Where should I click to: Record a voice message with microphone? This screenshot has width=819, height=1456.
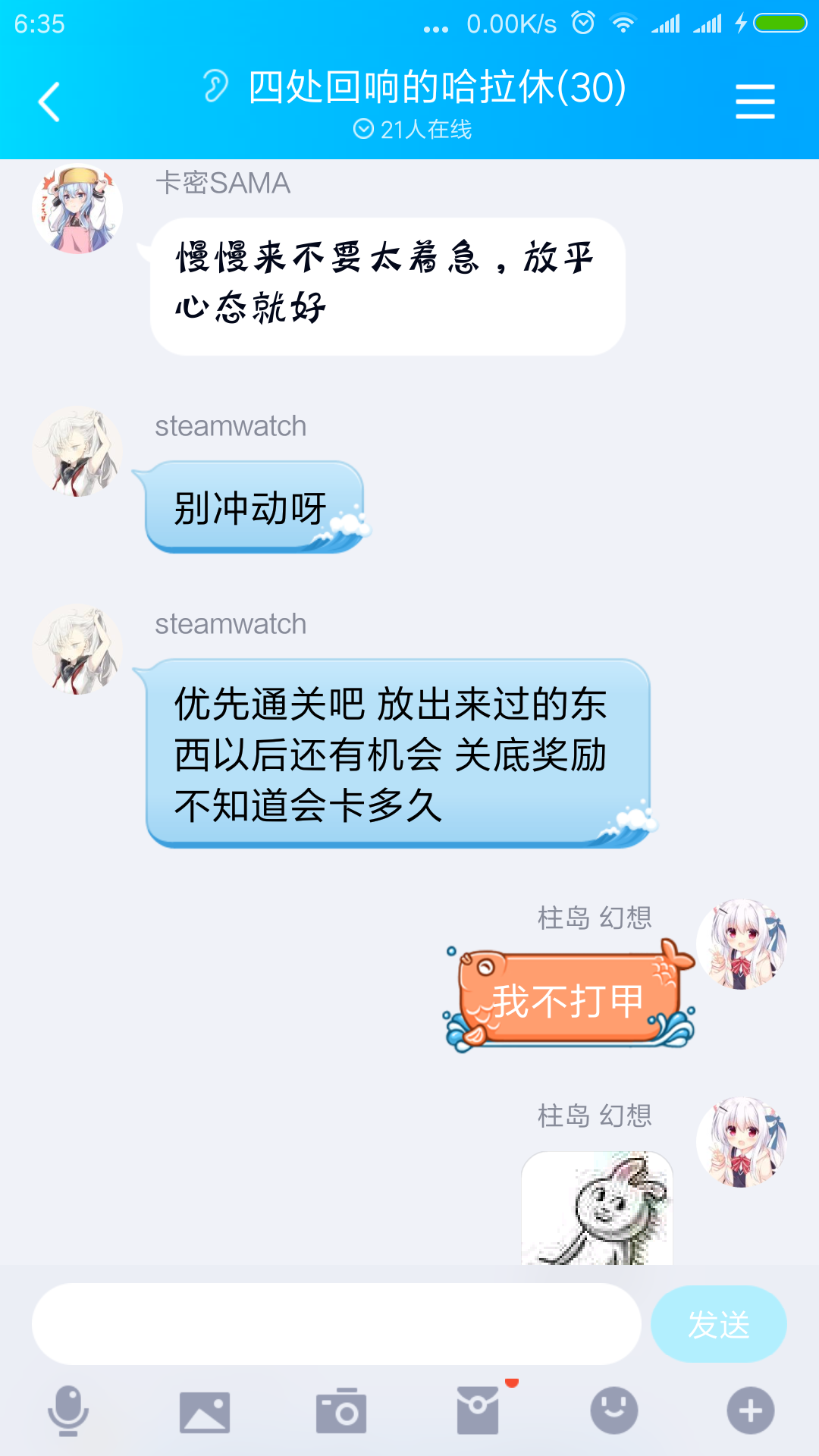point(68,1410)
